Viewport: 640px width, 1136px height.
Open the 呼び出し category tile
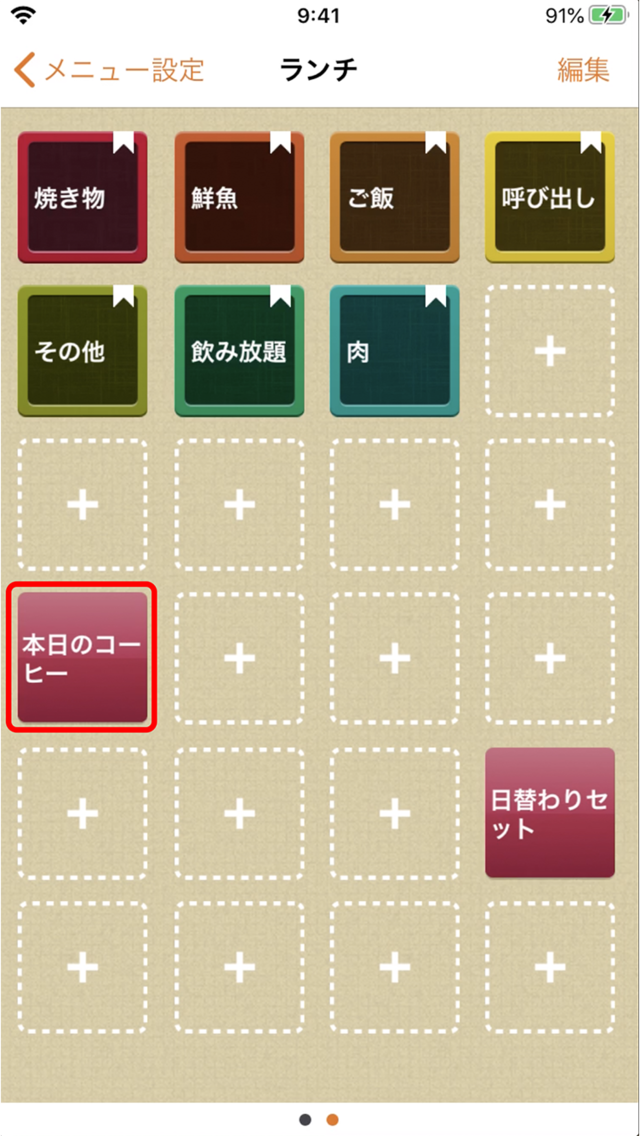pos(550,197)
